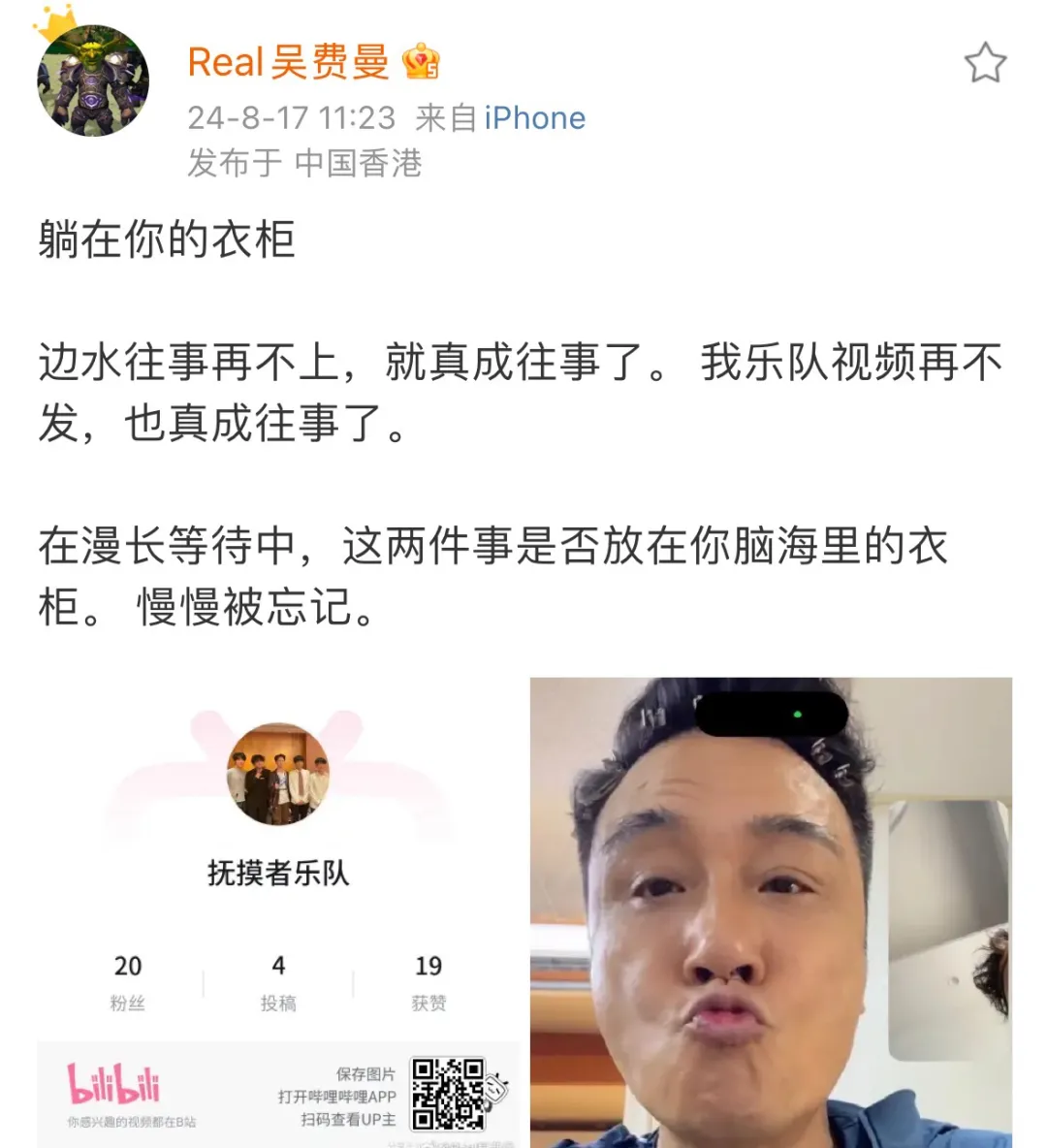Favorite this post with the star

coord(985,64)
